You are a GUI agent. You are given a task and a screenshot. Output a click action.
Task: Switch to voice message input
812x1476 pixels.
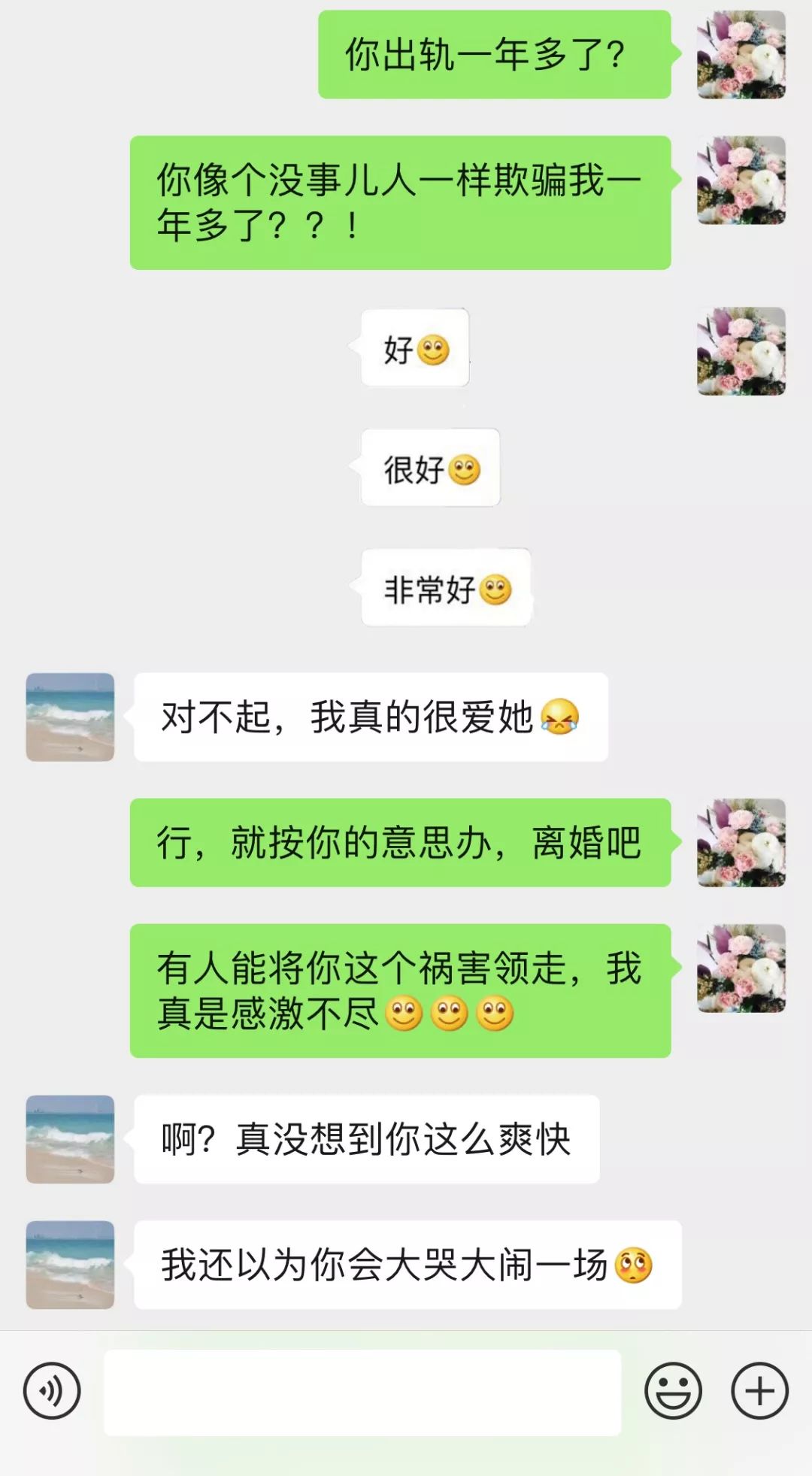[52, 1390]
